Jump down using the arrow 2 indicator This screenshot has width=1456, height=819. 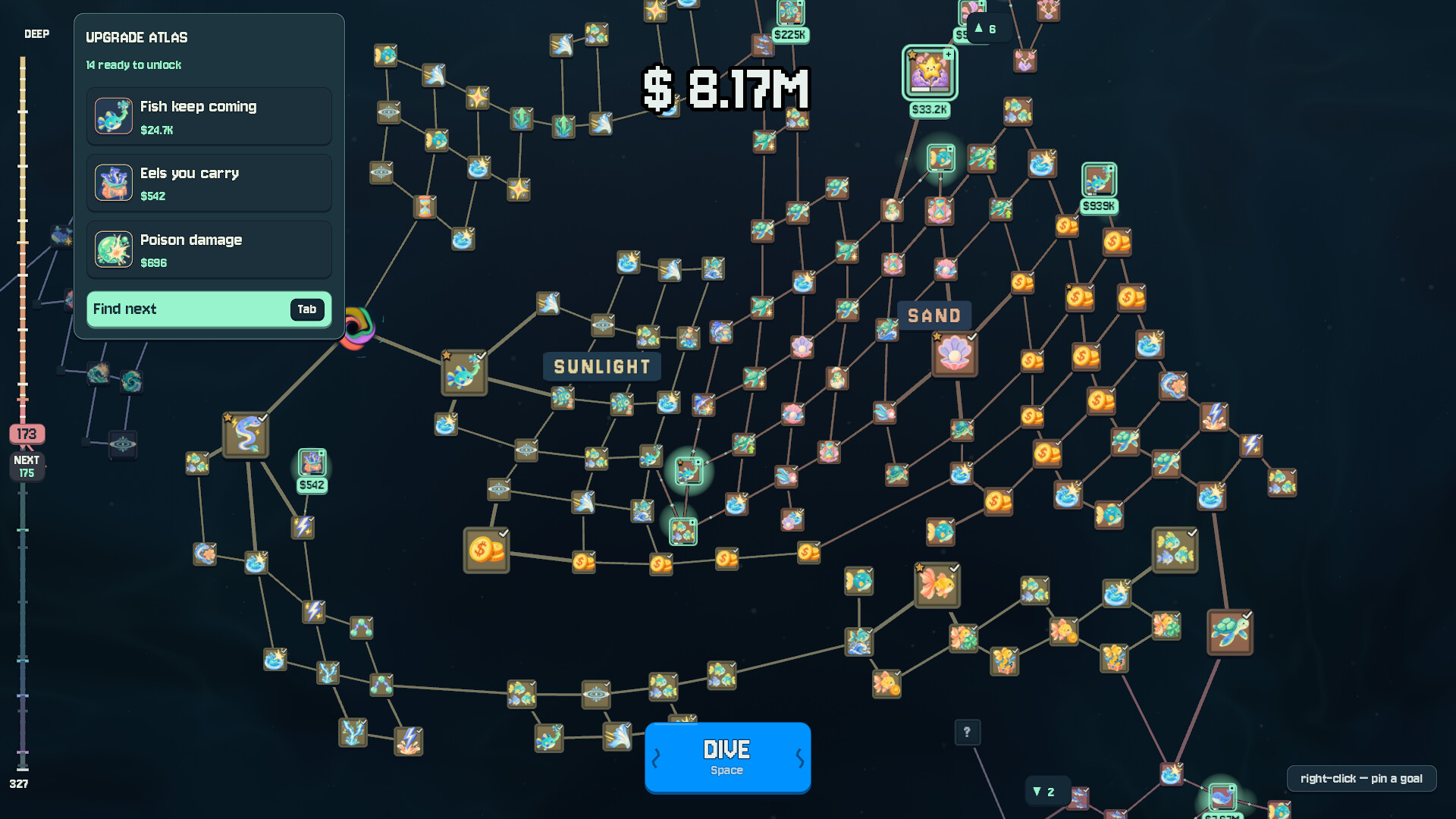tap(1044, 792)
